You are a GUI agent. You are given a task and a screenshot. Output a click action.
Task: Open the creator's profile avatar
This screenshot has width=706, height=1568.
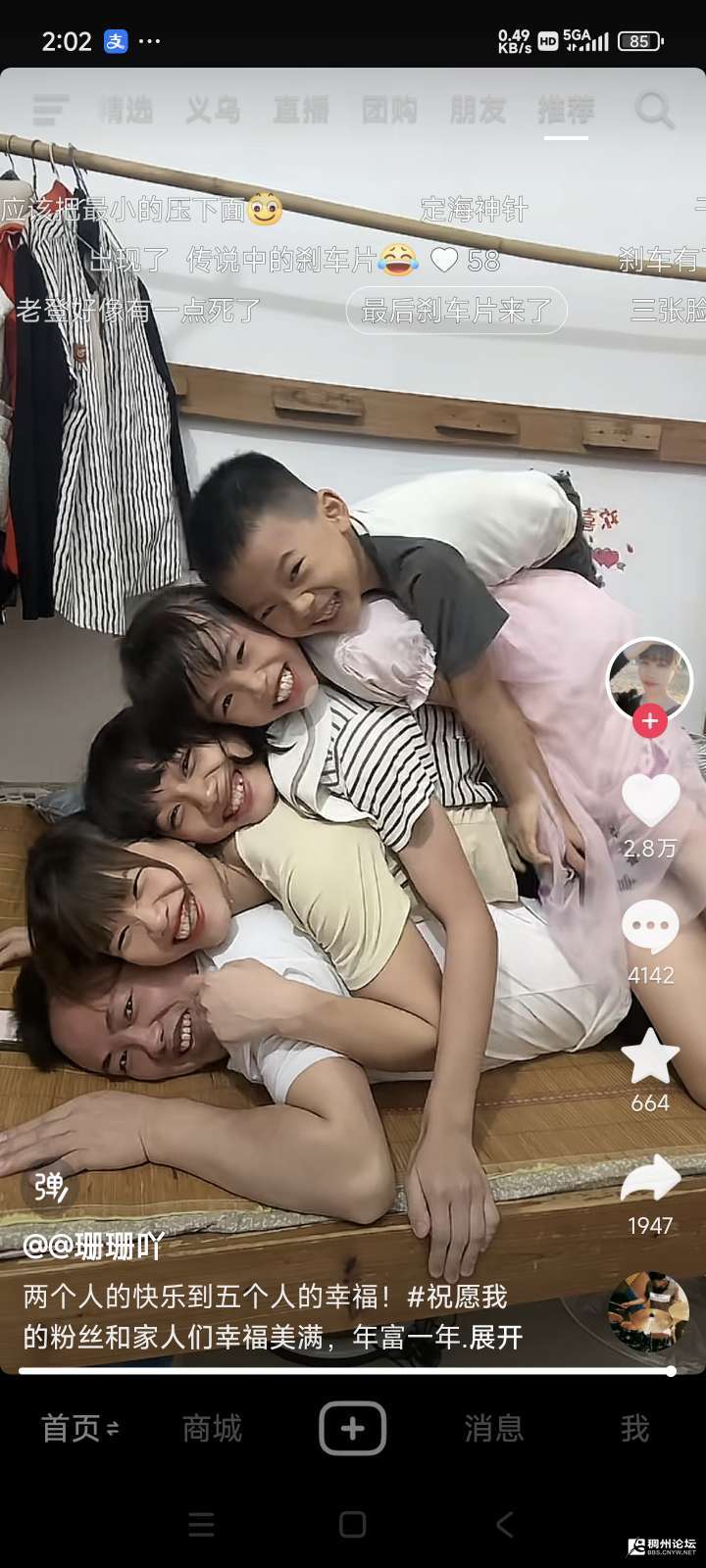click(650, 677)
